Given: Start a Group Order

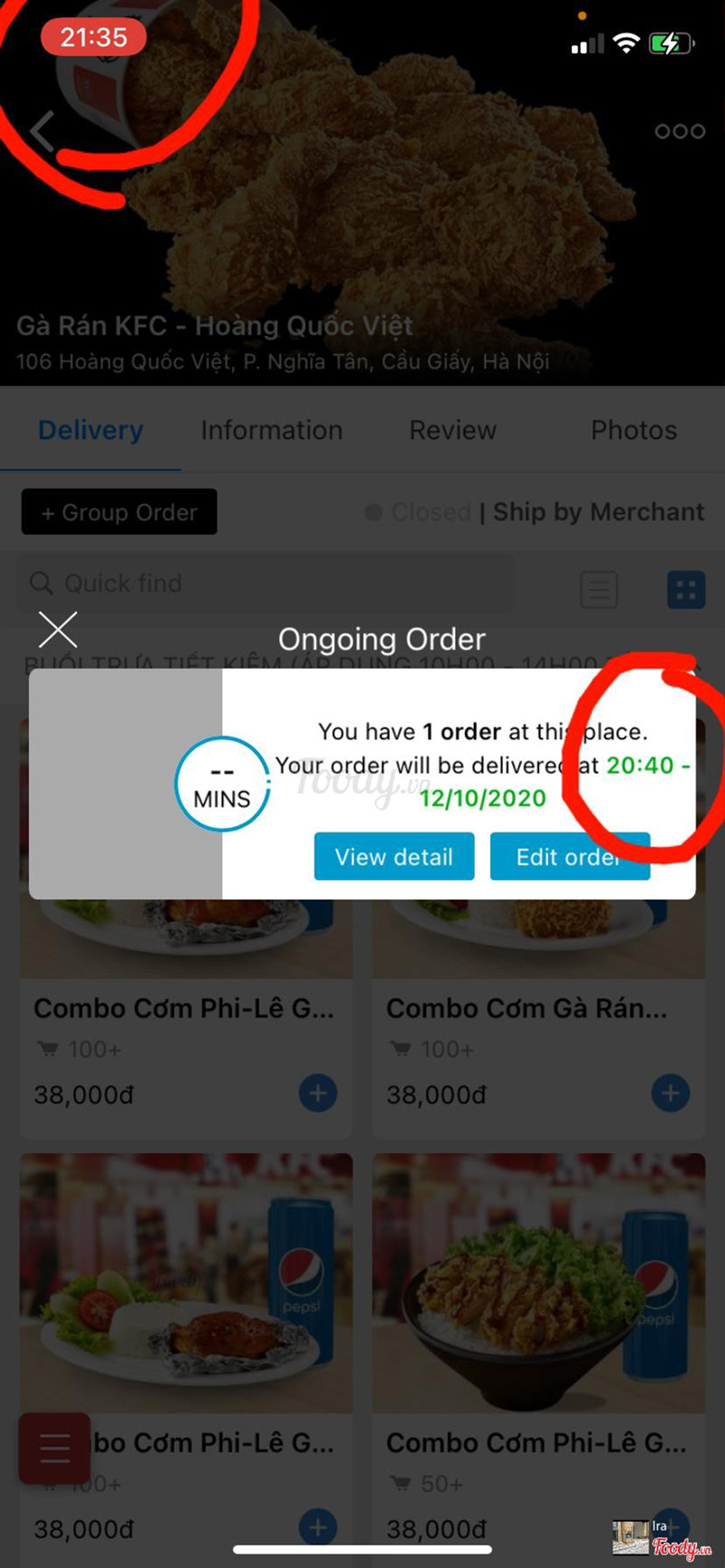Looking at the screenshot, I should point(119,513).
